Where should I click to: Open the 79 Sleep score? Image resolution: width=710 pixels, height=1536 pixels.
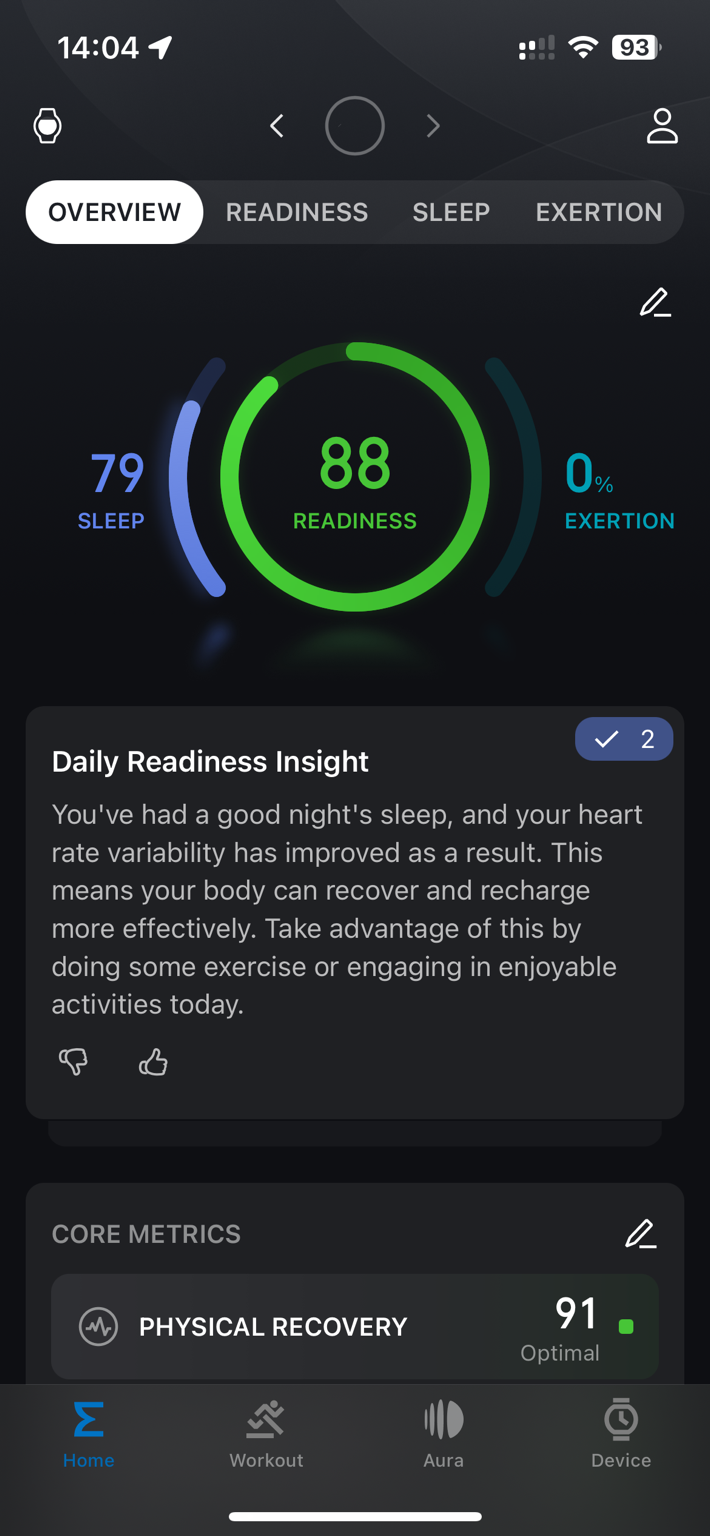pos(115,490)
